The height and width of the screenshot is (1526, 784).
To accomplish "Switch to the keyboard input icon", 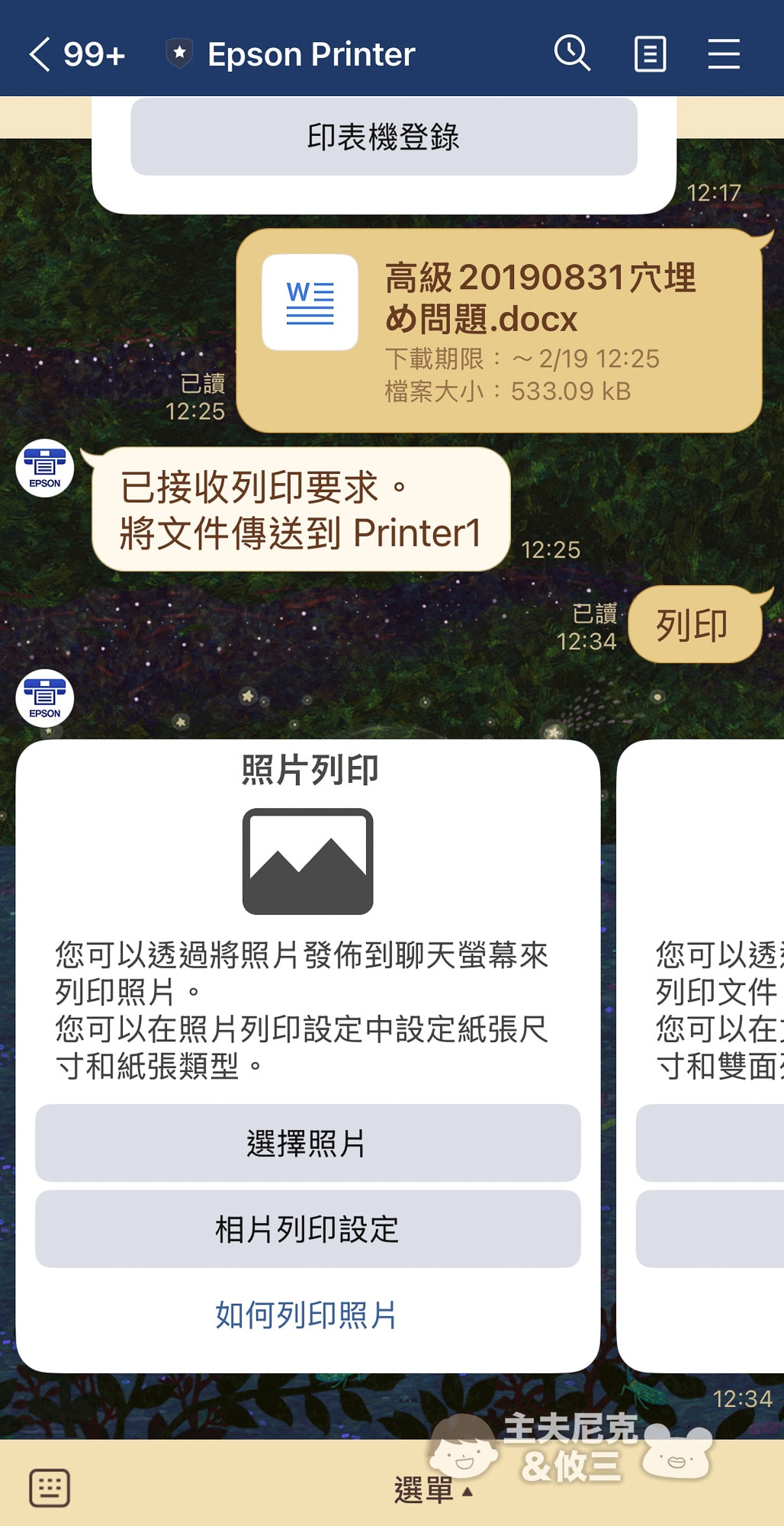I will [50, 1487].
